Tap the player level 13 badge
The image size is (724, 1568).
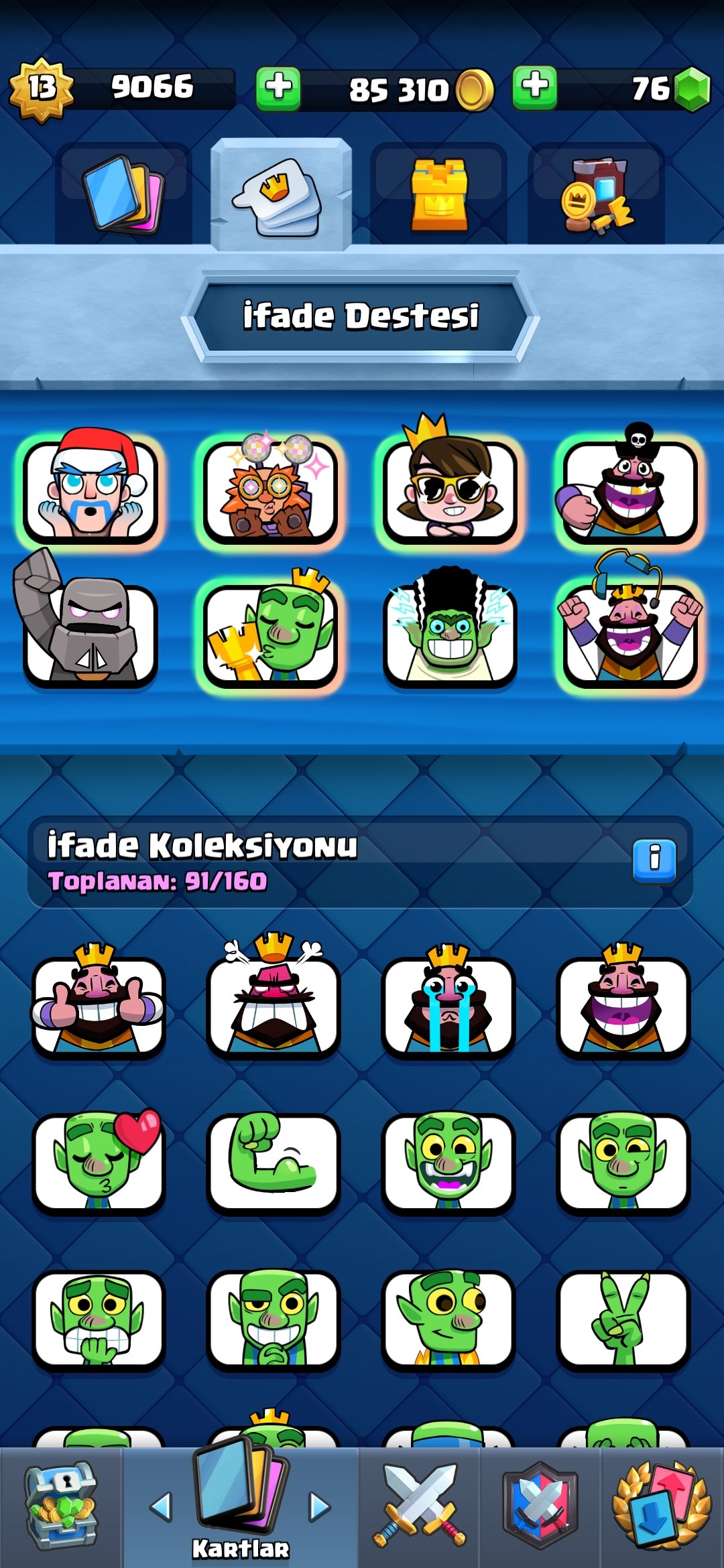tap(42, 89)
